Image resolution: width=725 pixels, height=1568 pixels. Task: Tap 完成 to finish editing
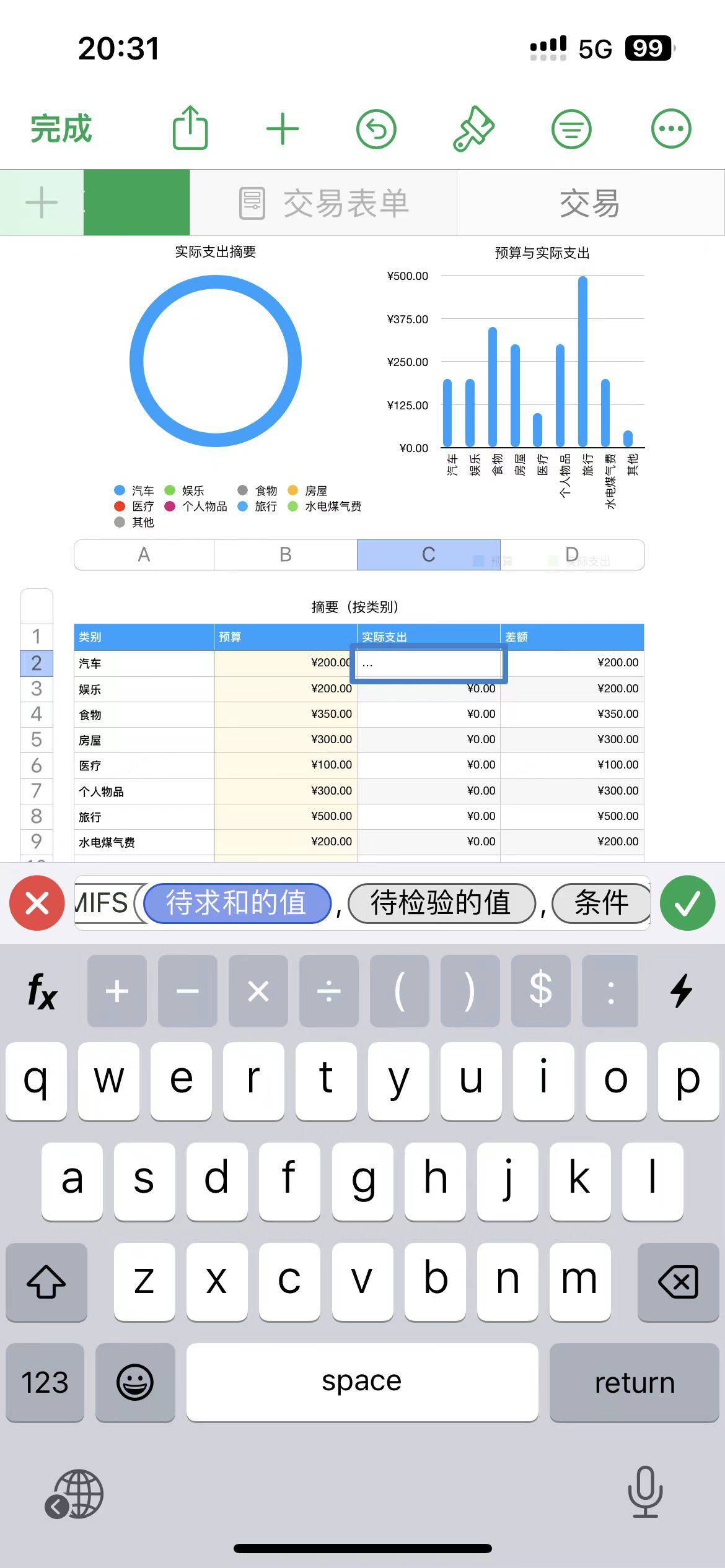pos(61,129)
